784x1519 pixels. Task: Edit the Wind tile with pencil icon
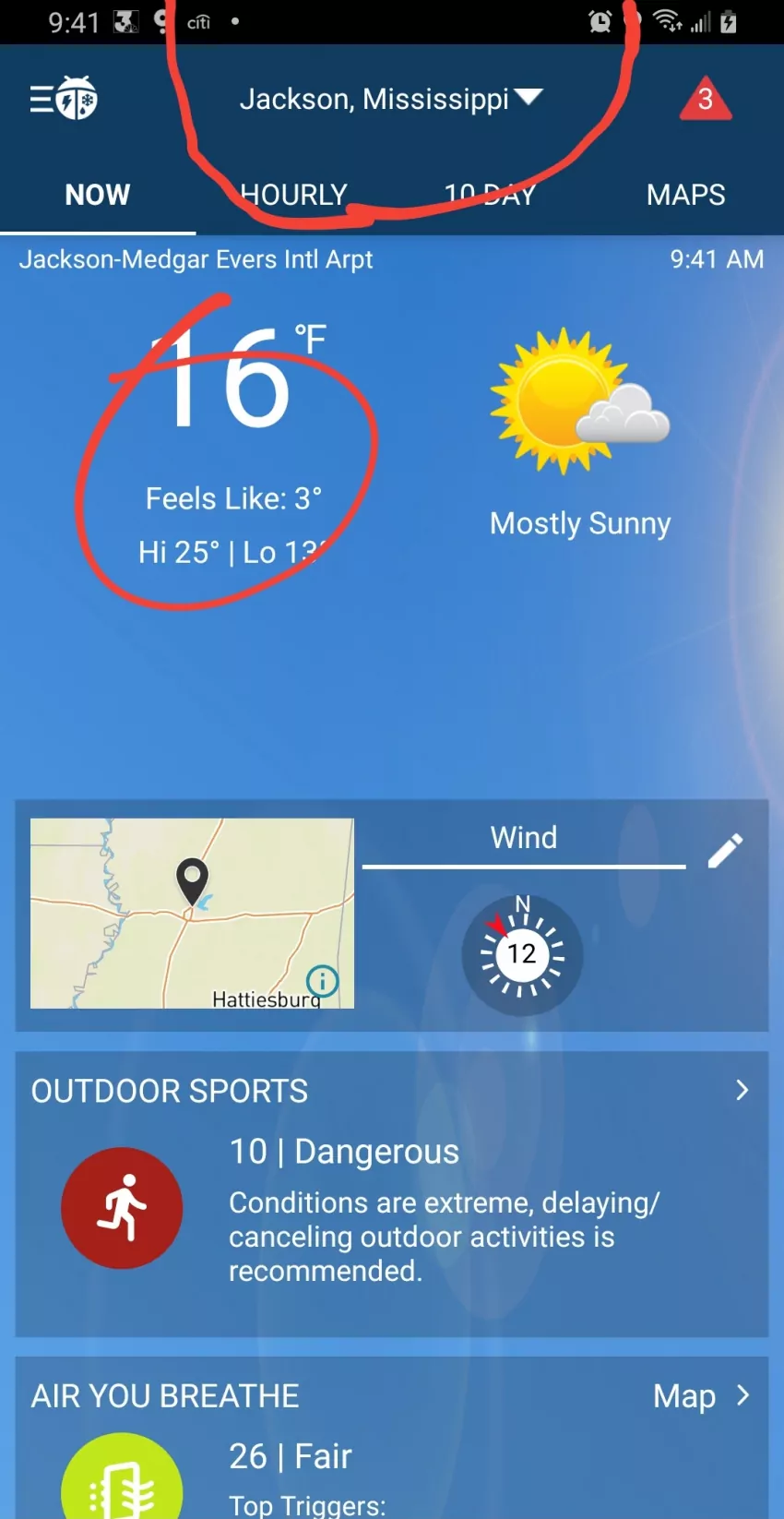[725, 851]
